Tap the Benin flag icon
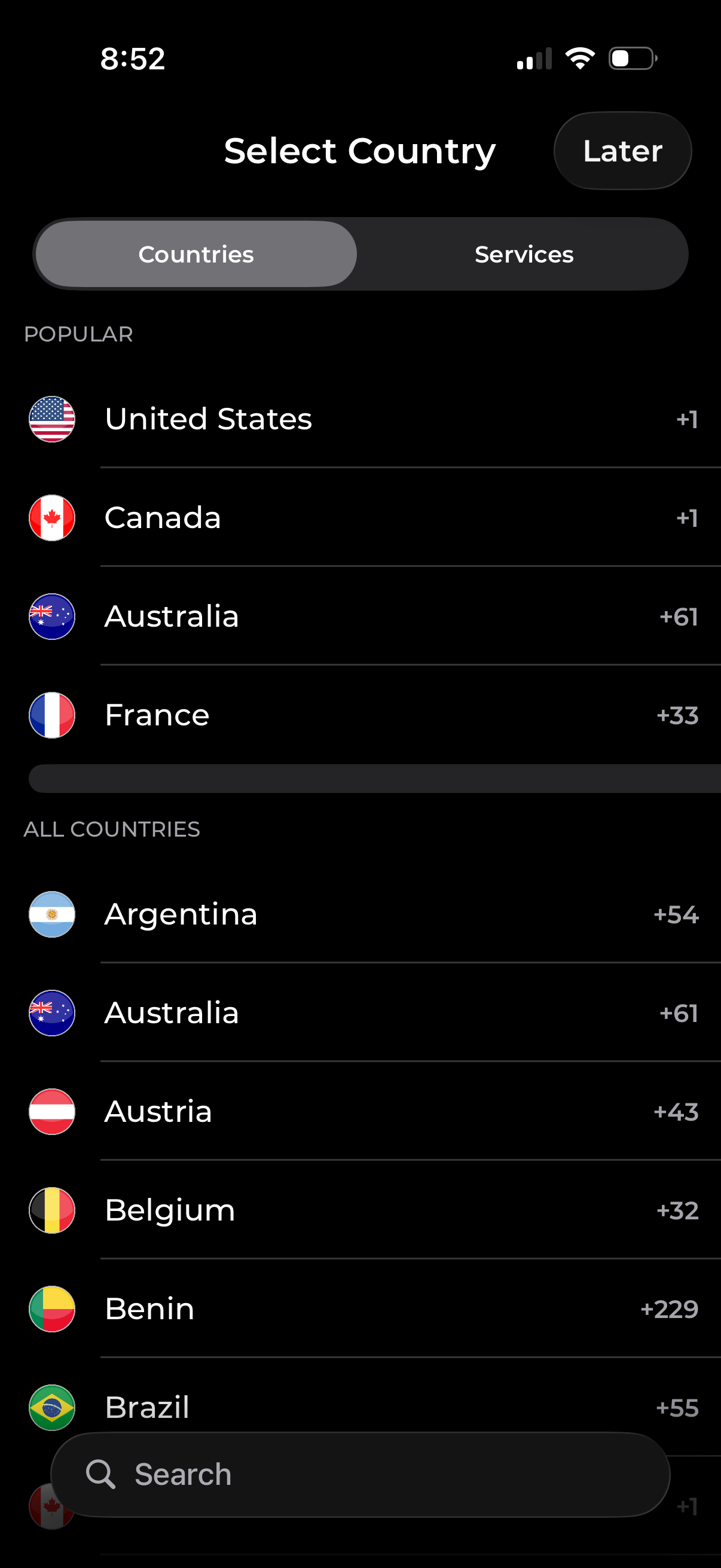The width and height of the screenshot is (721, 1568). (x=52, y=1309)
